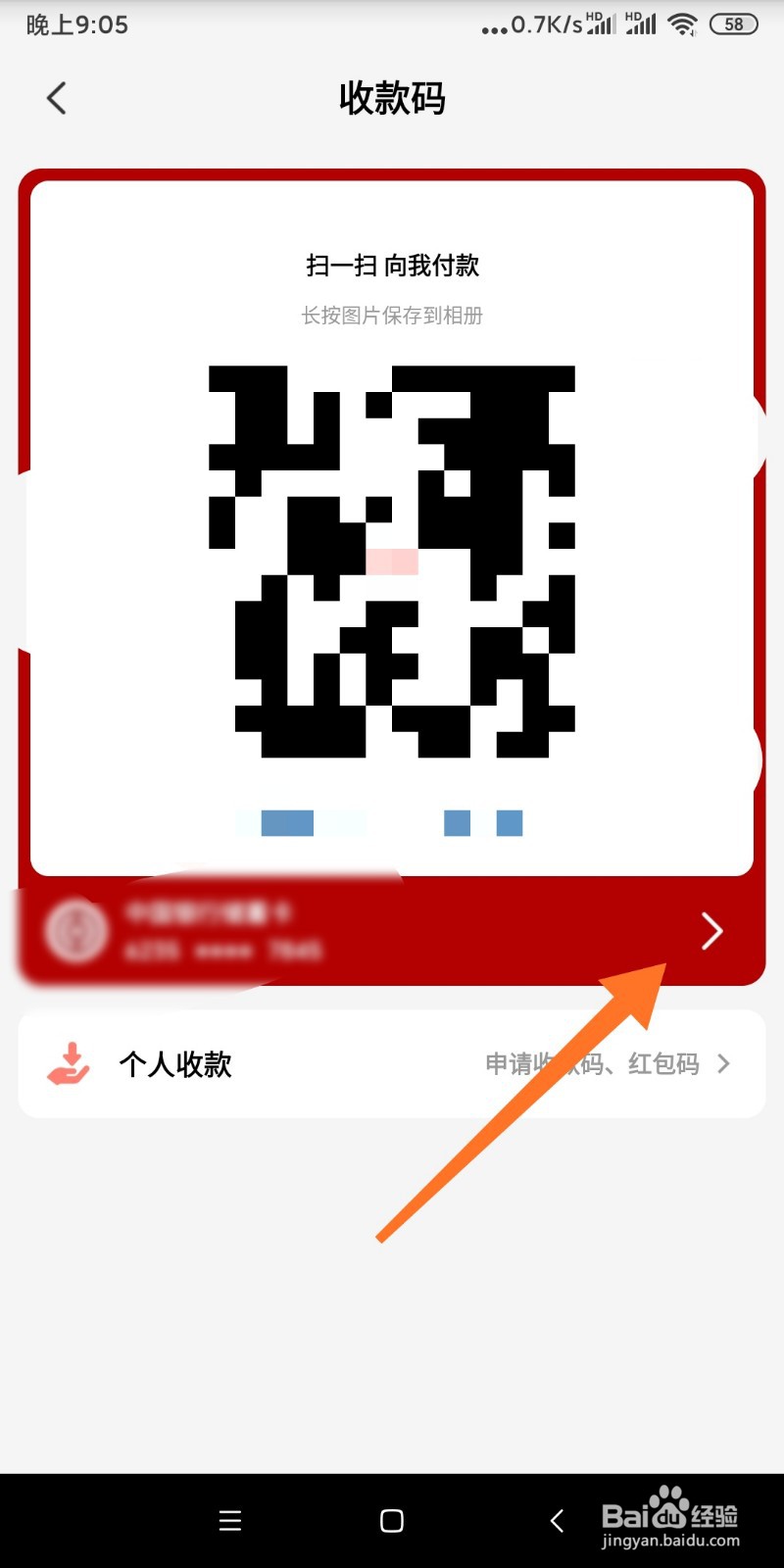
Task: Tap the 扫一扫 向我付款 heading
Action: [x=391, y=265]
